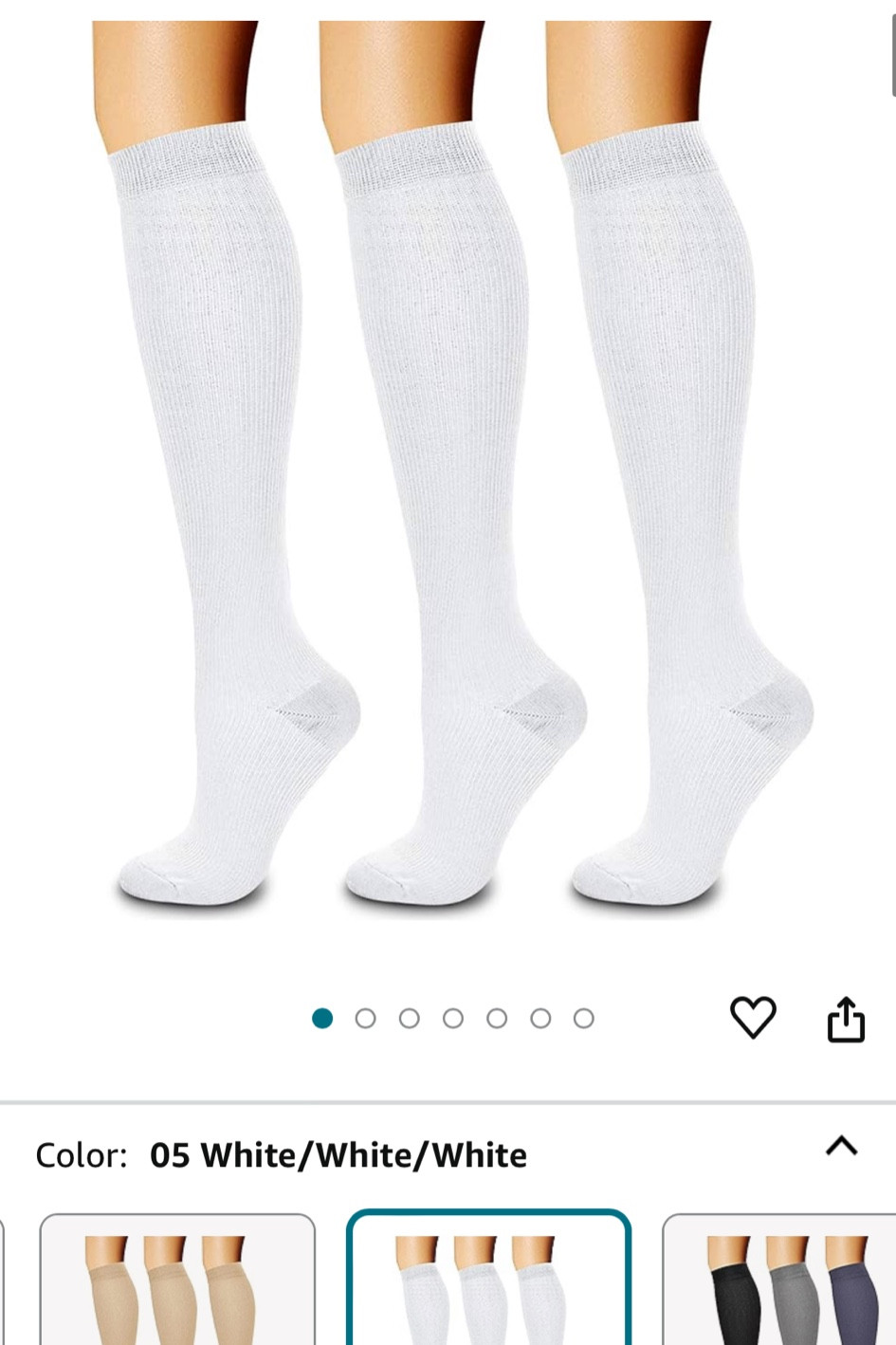
Task: Select the third carousel indicator dot
Action: coord(409,1018)
